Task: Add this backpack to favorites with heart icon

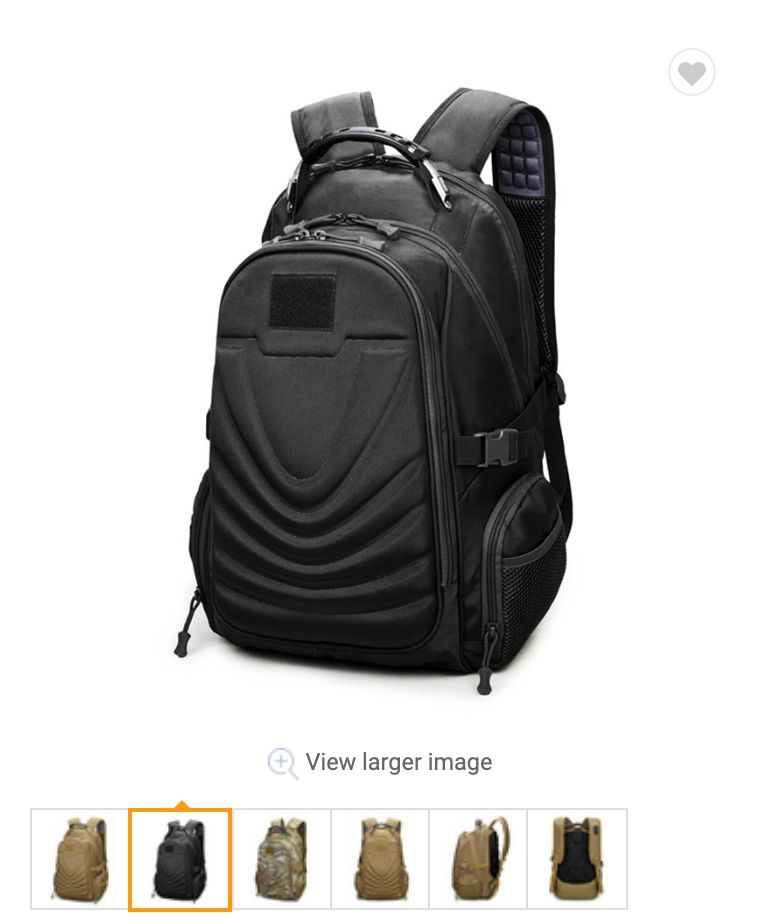Action: tap(692, 73)
